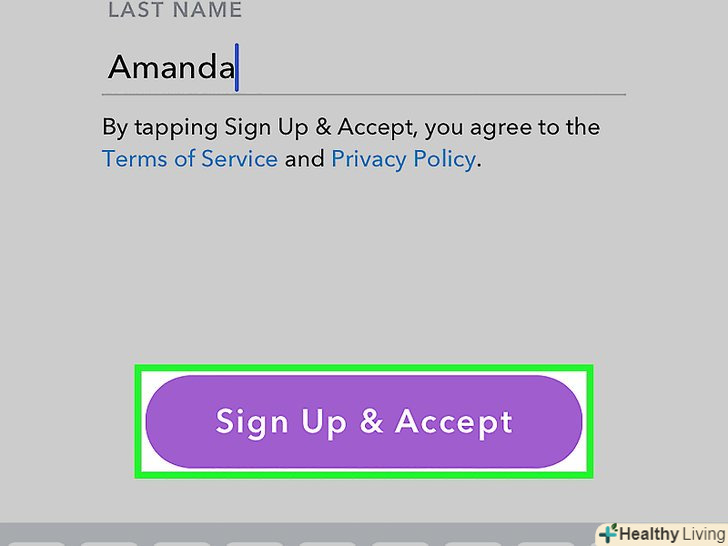The image size is (728, 546).
Task: Open the Terms of Service link
Action: coord(190,159)
